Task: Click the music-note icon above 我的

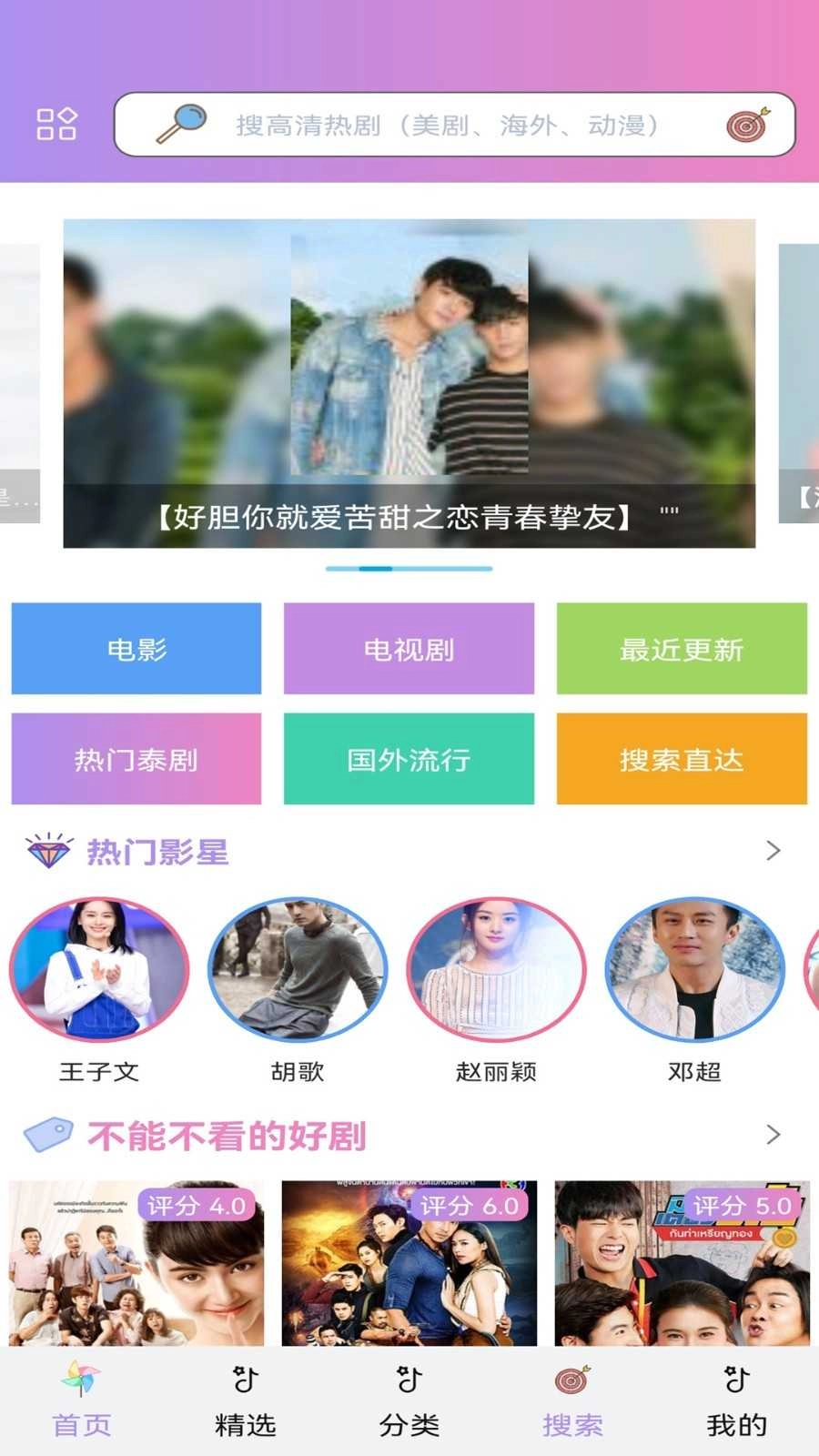Action: pos(736,1380)
